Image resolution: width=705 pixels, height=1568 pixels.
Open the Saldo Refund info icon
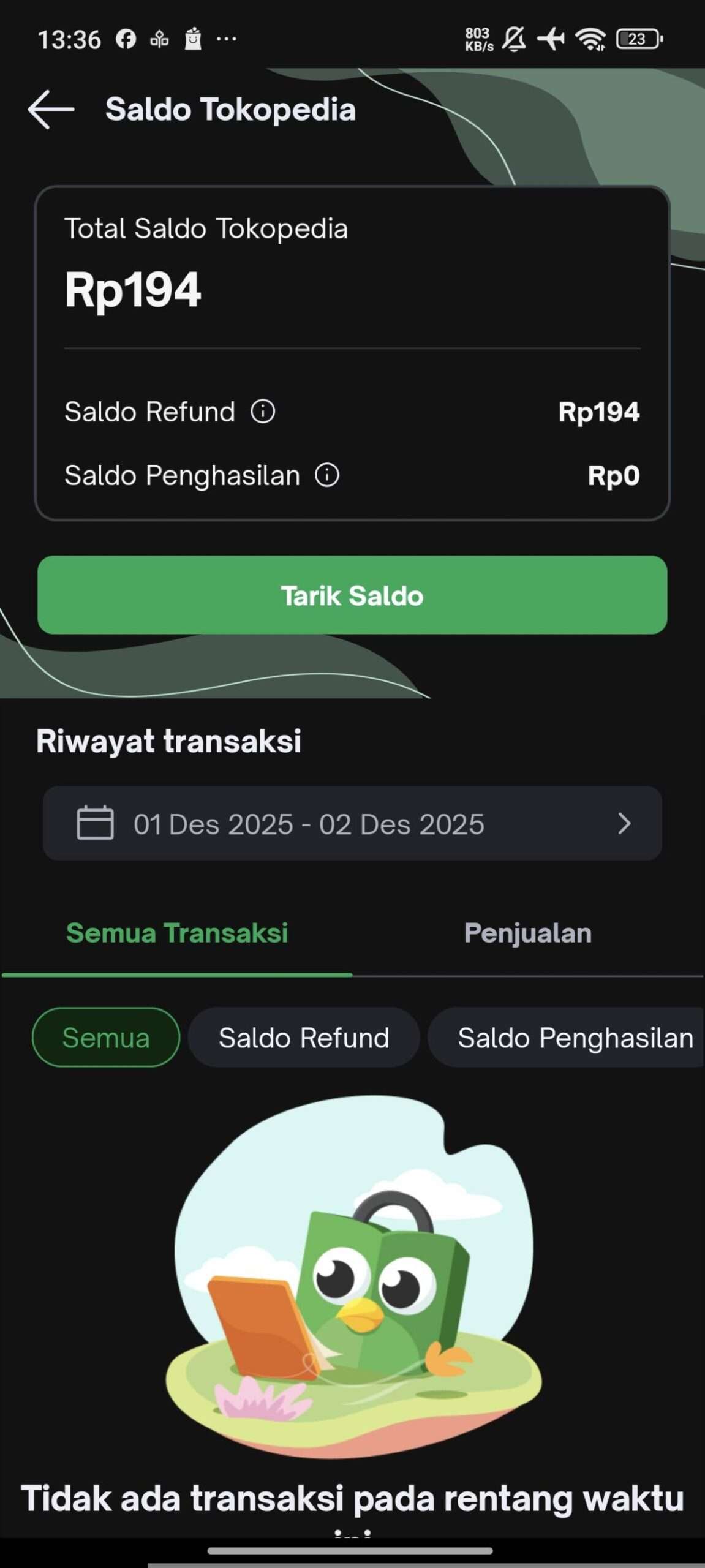click(x=263, y=411)
